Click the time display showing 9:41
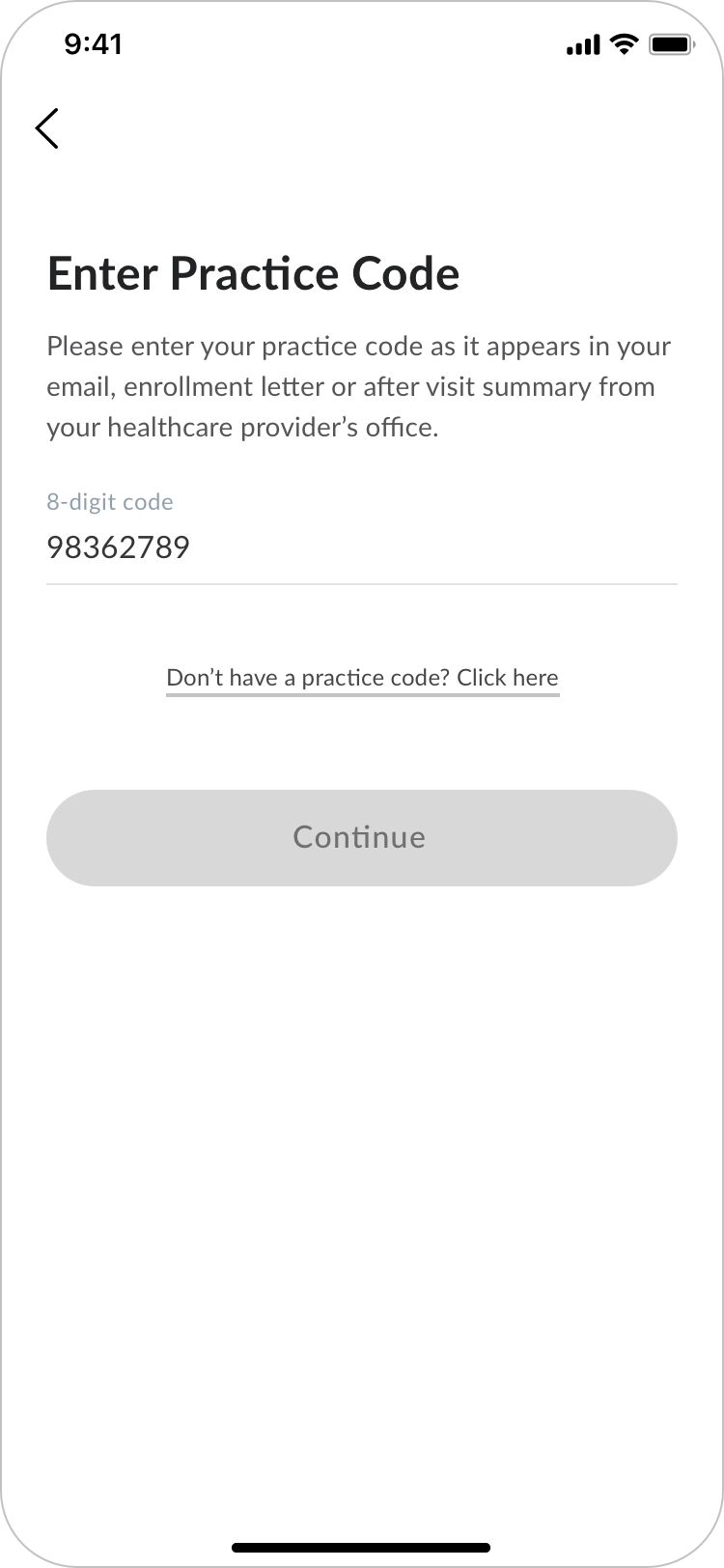724x1568 pixels. tap(93, 43)
